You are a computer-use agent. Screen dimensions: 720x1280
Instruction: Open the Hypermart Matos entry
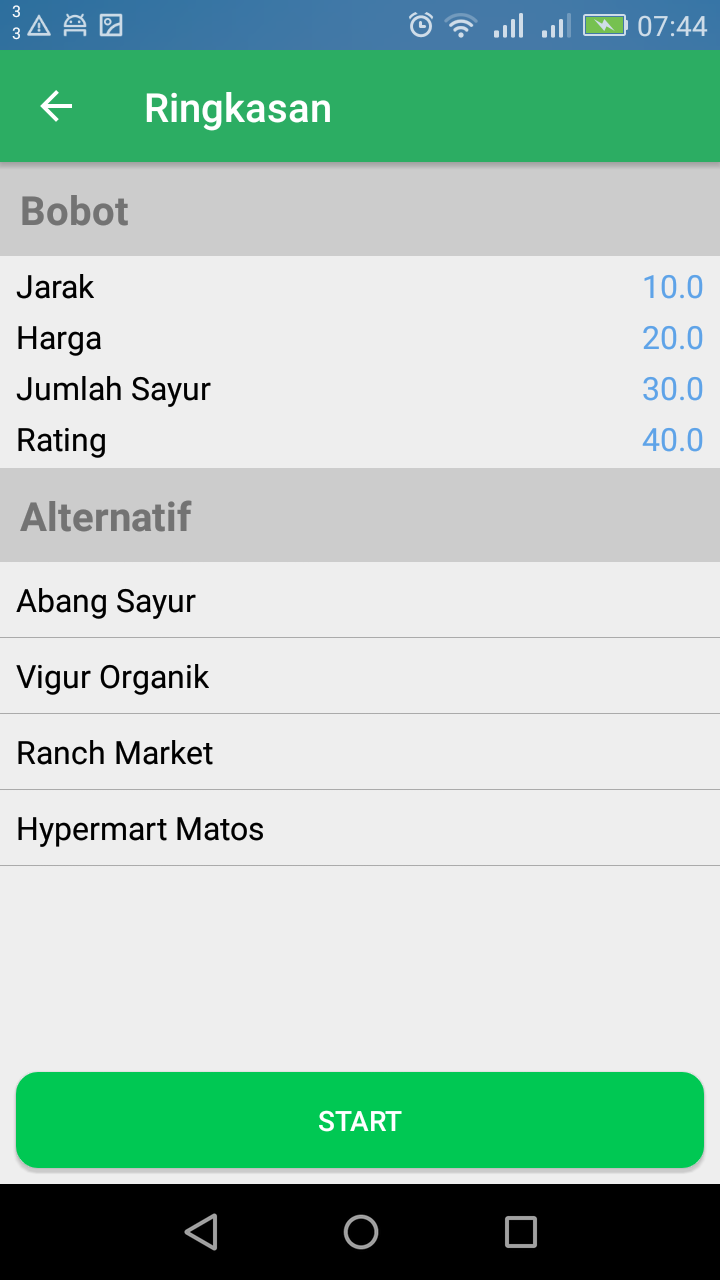click(360, 829)
